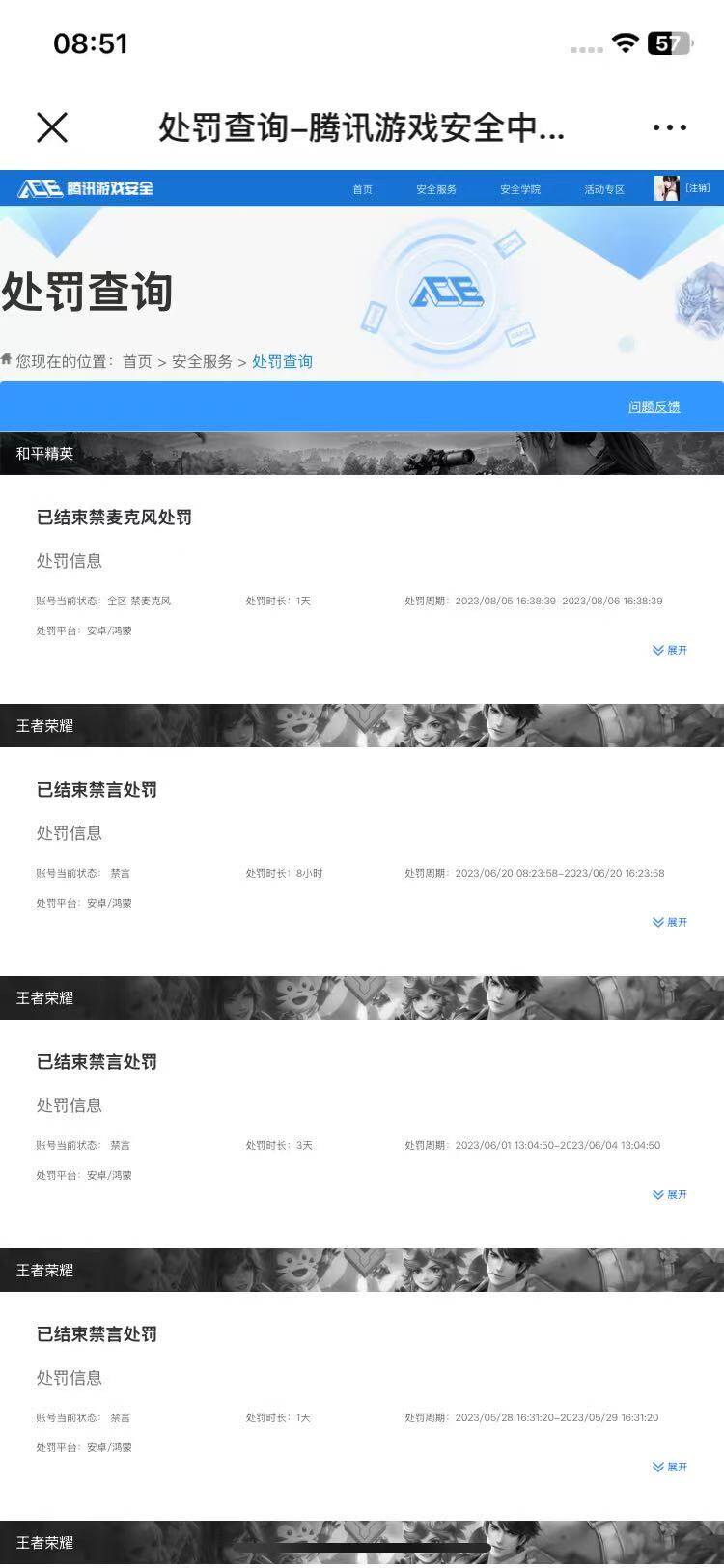Tap the ACE 腾讯游戏安全 header logo

86,188
